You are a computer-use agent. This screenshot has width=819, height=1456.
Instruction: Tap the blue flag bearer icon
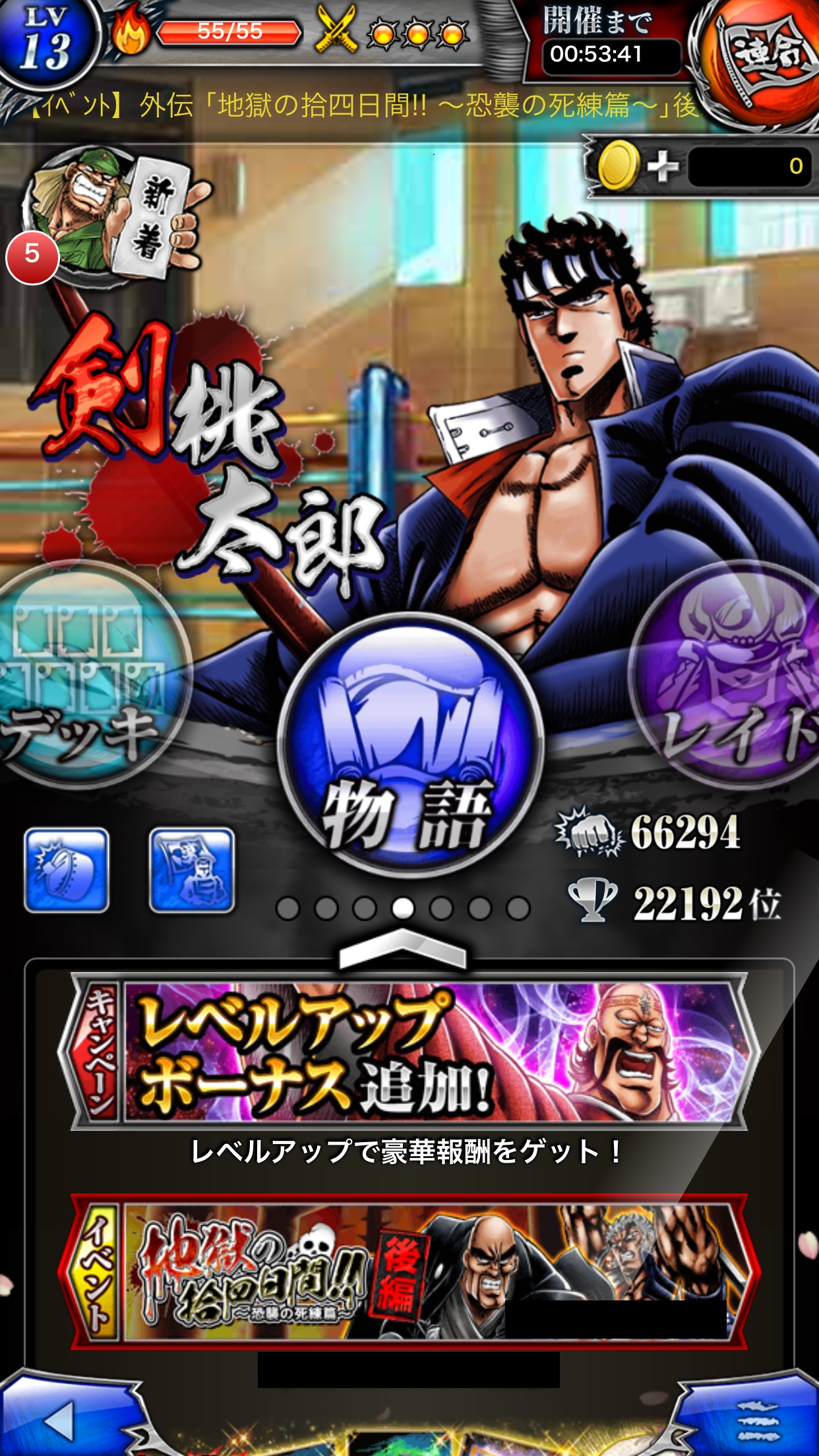[x=191, y=870]
